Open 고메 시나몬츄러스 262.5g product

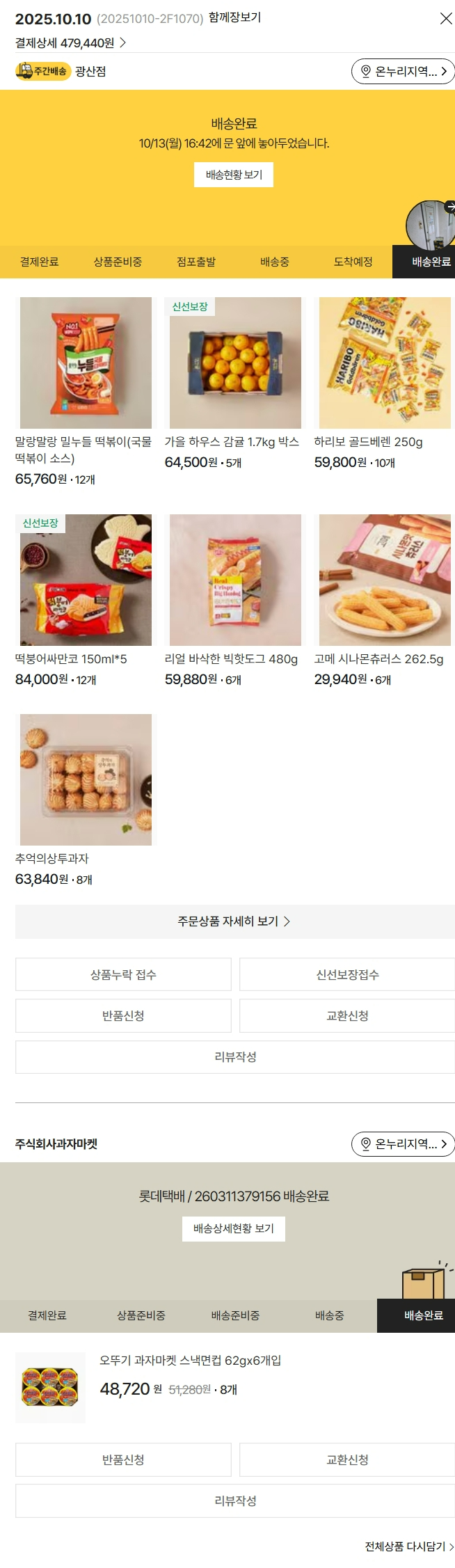click(x=385, y=580)
